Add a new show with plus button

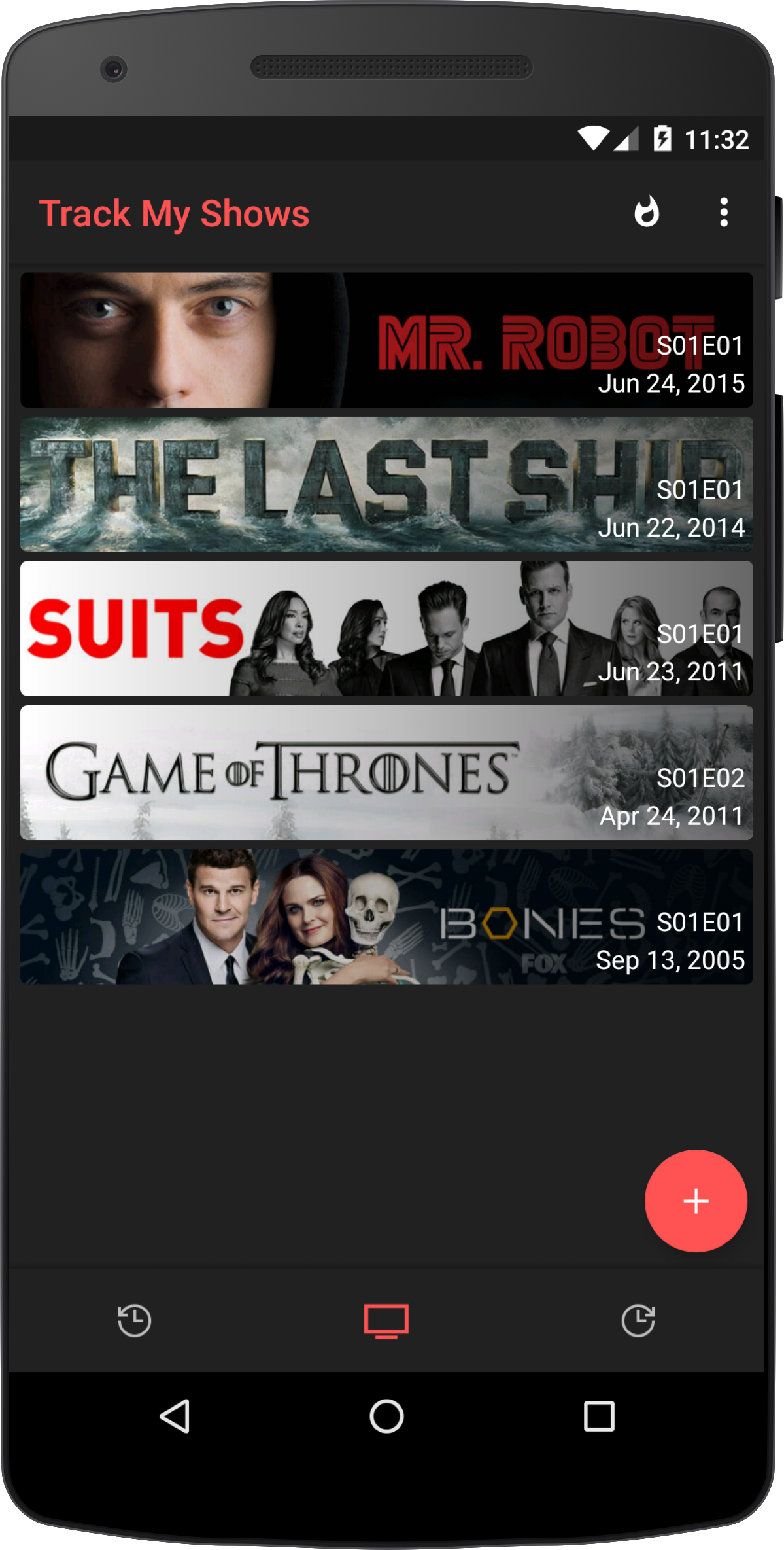(696, 1201)
